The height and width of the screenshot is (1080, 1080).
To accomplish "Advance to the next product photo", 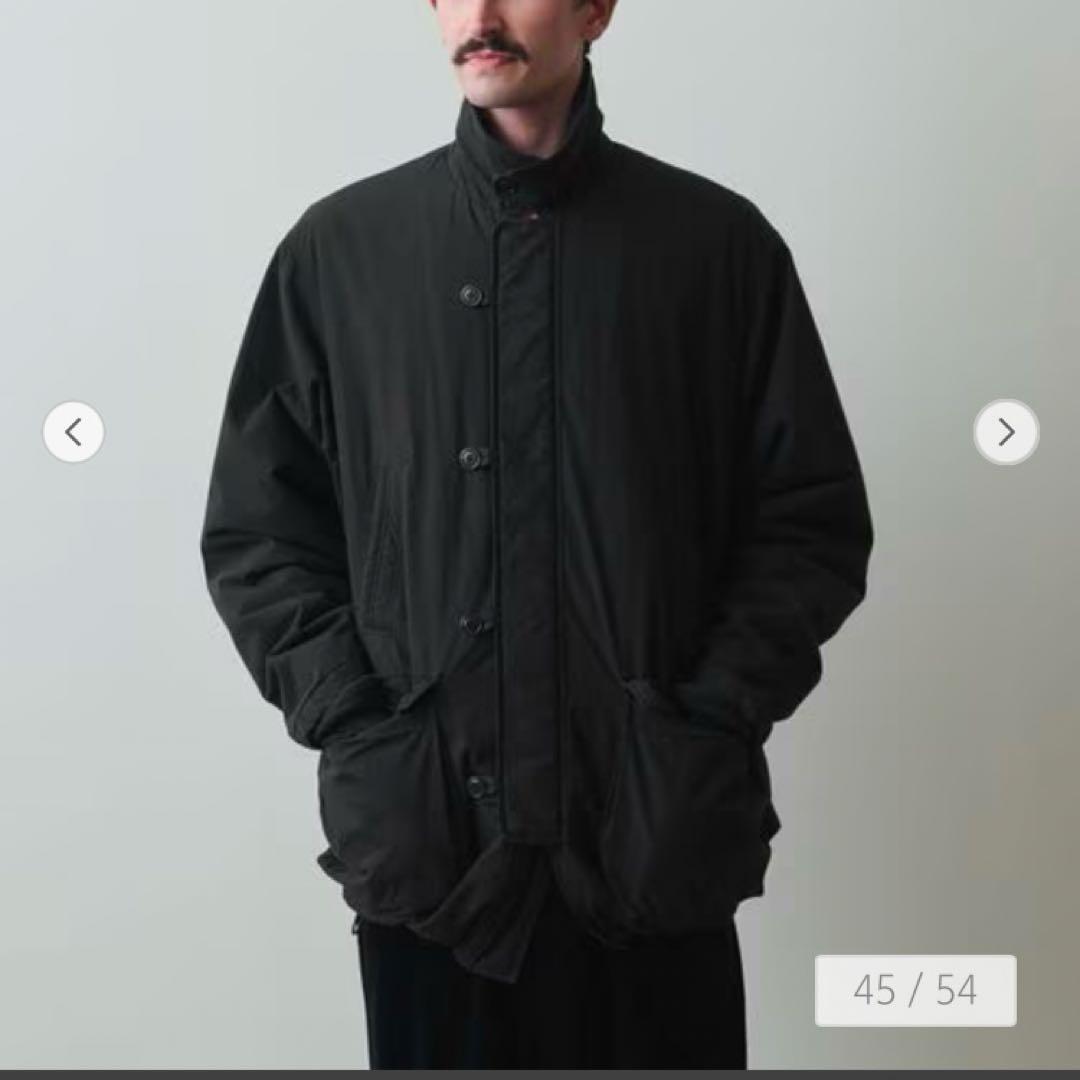I will [x=1006, y=432].
